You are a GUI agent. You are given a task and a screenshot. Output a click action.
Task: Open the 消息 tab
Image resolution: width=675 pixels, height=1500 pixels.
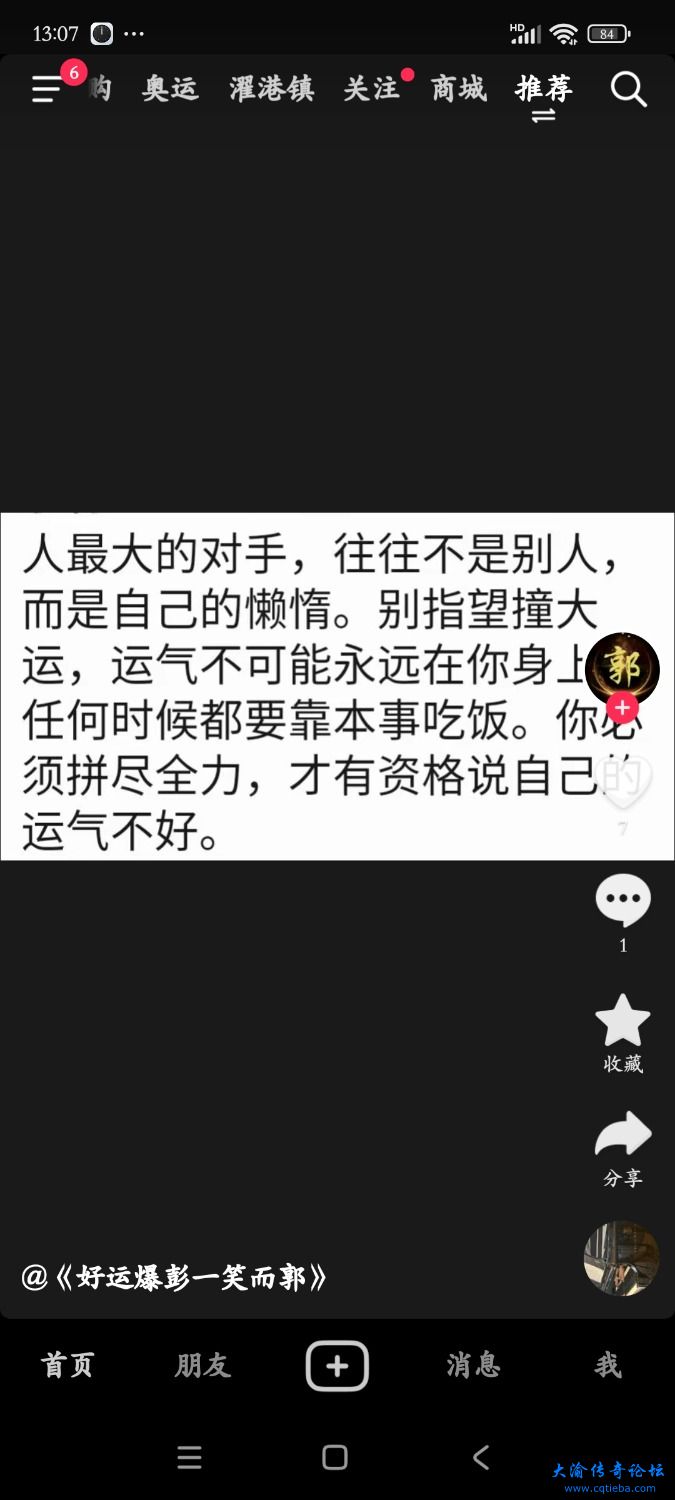pyautogui.click(x=473, y=1365)
